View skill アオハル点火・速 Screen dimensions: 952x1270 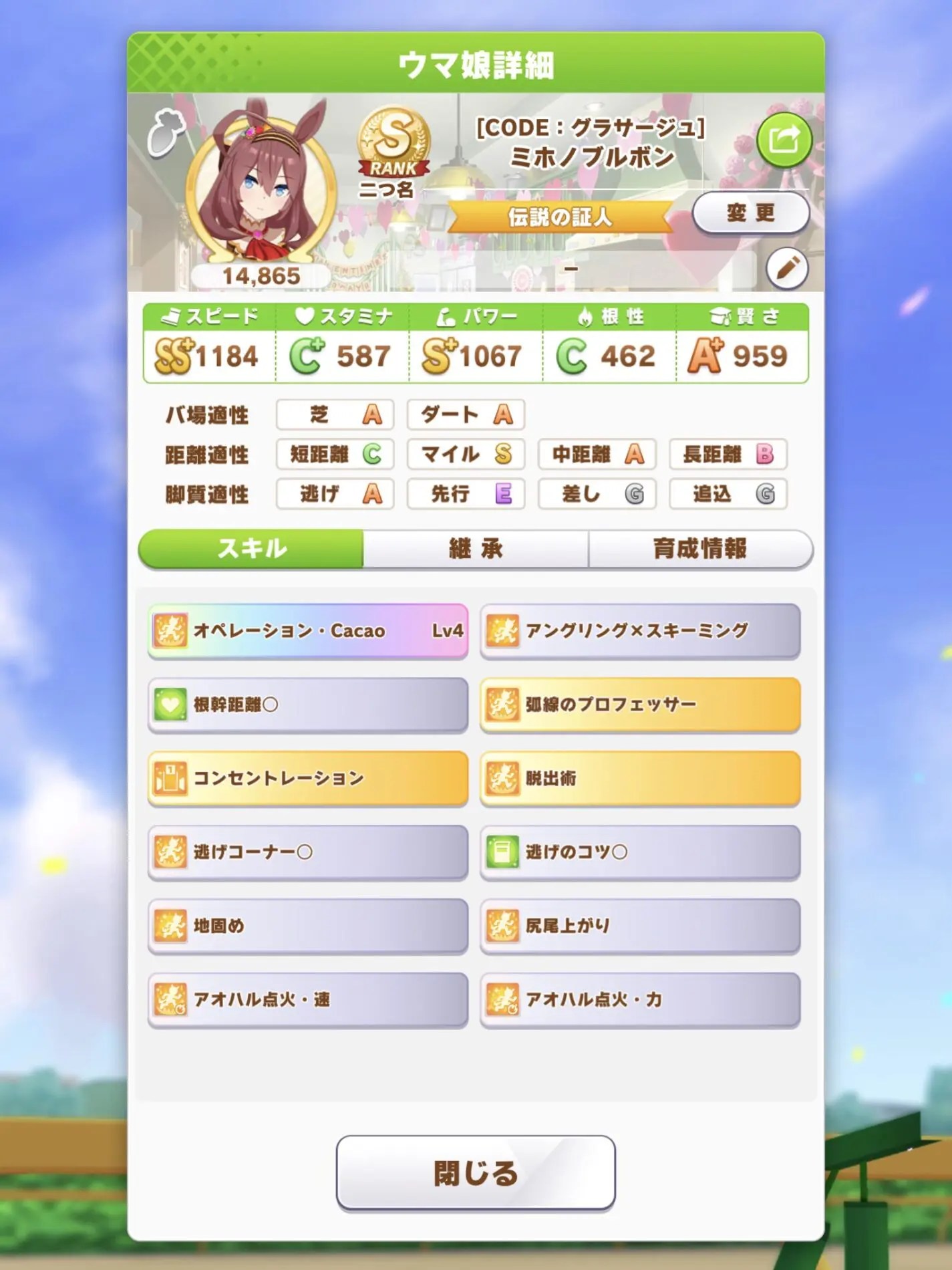coord(307,999)
